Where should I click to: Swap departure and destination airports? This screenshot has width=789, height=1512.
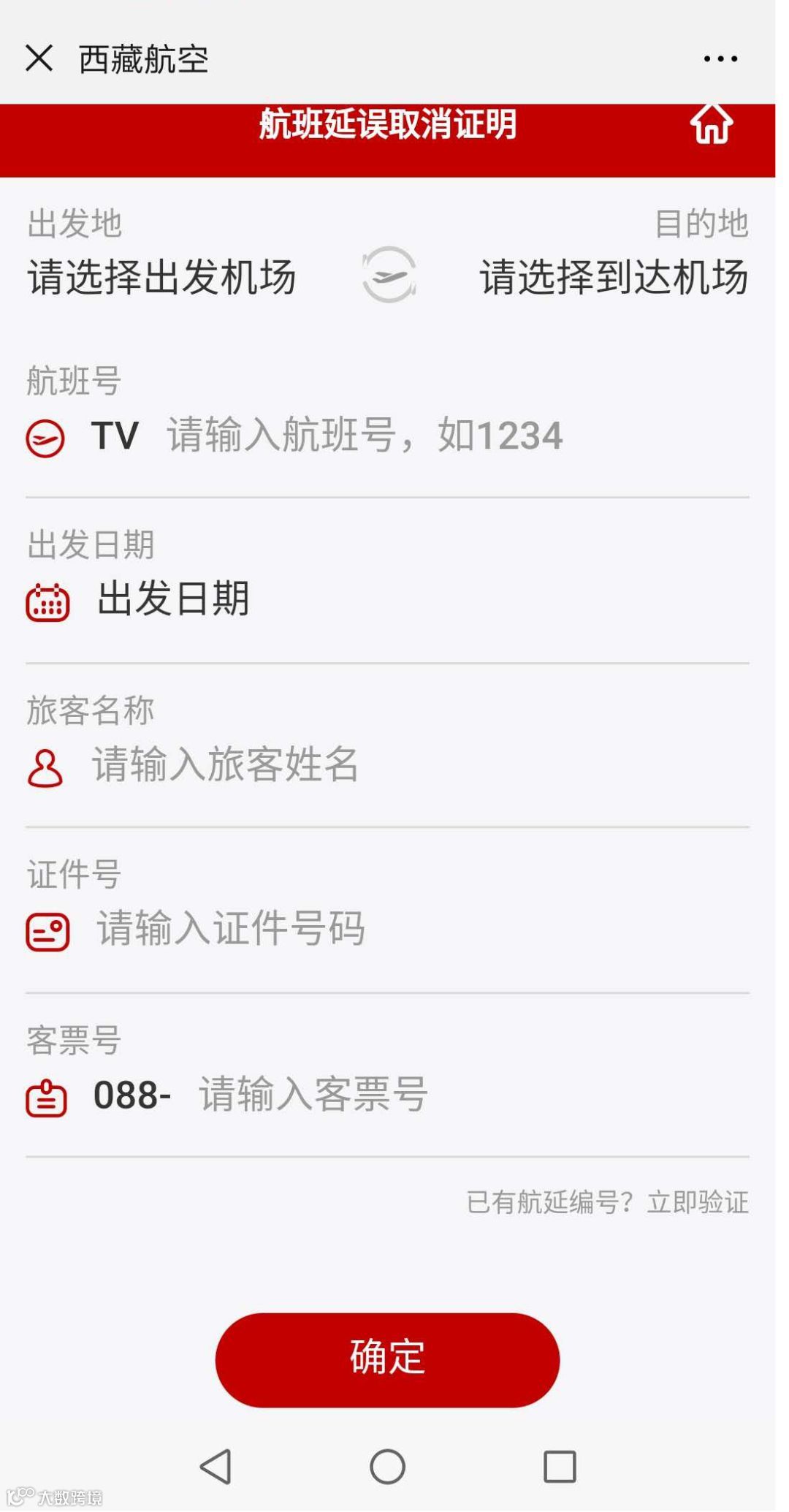pos(389,276)
